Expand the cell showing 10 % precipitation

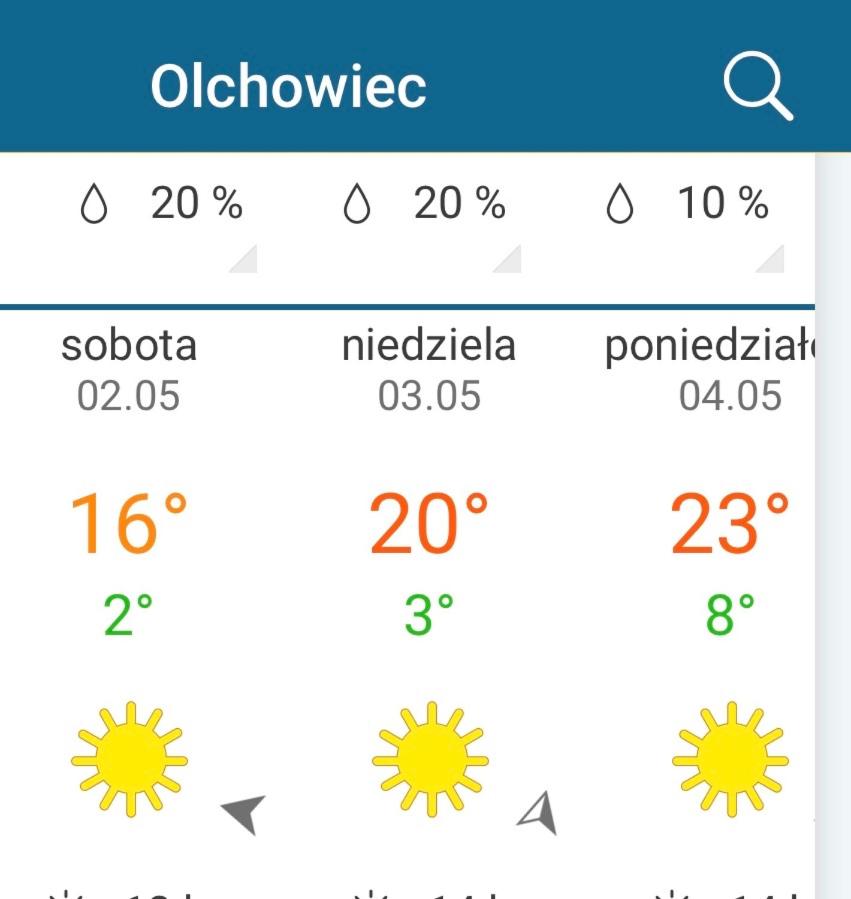tap(700, 225)
